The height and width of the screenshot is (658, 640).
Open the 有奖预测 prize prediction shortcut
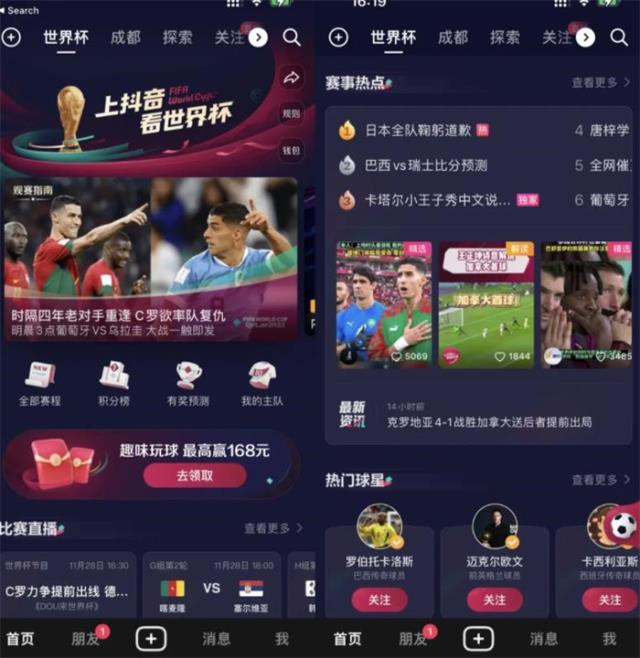pyautogui.click(x=188, y=383)
